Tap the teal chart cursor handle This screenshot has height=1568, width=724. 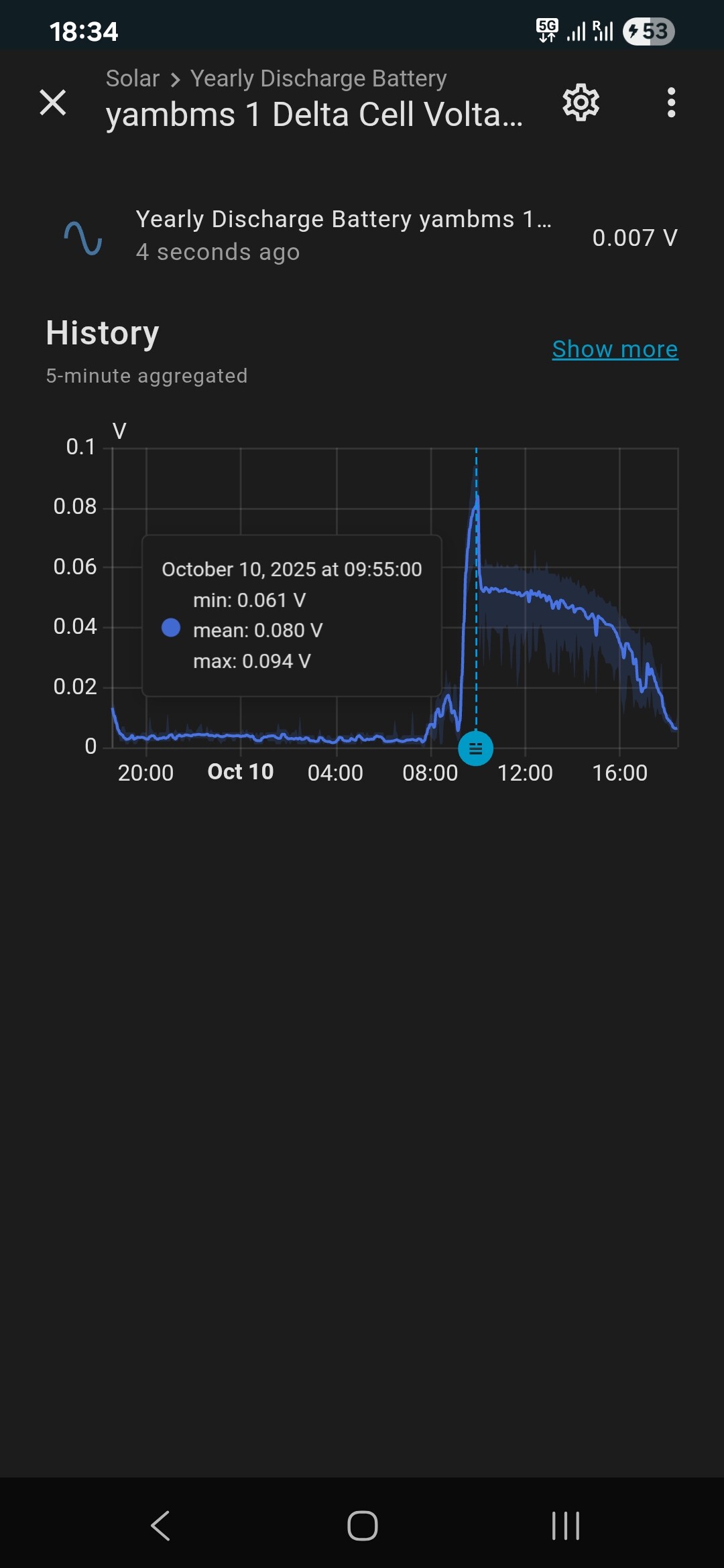click(x=476, y=748)
